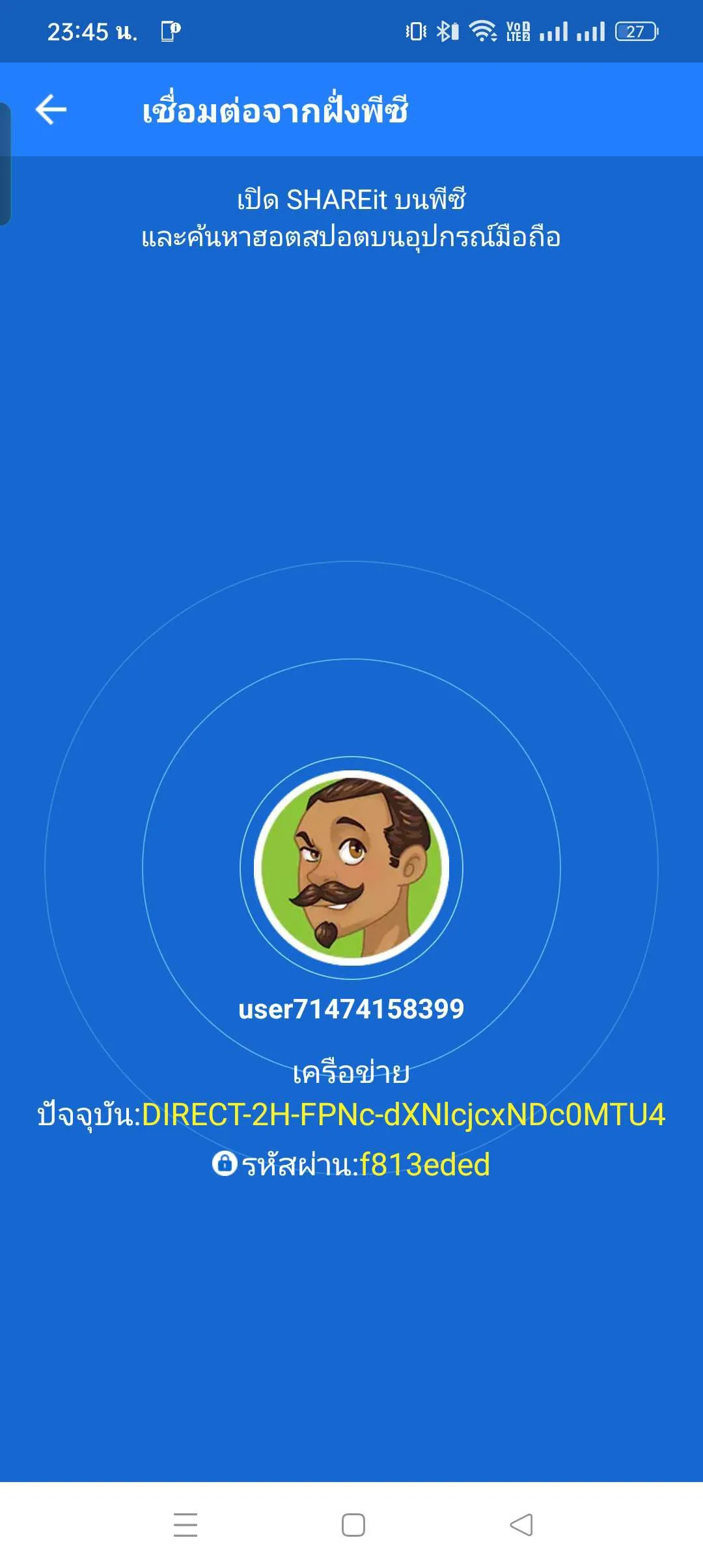Go back using the top-left arrow
This screenshot has width=703, height=1568.
tap(51, 109)
